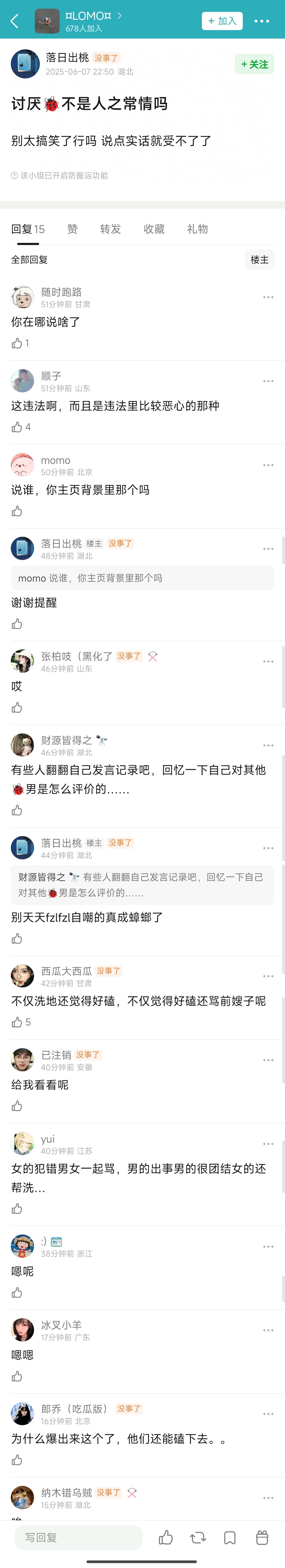Switch to the 转发 tab

(110, 229)
